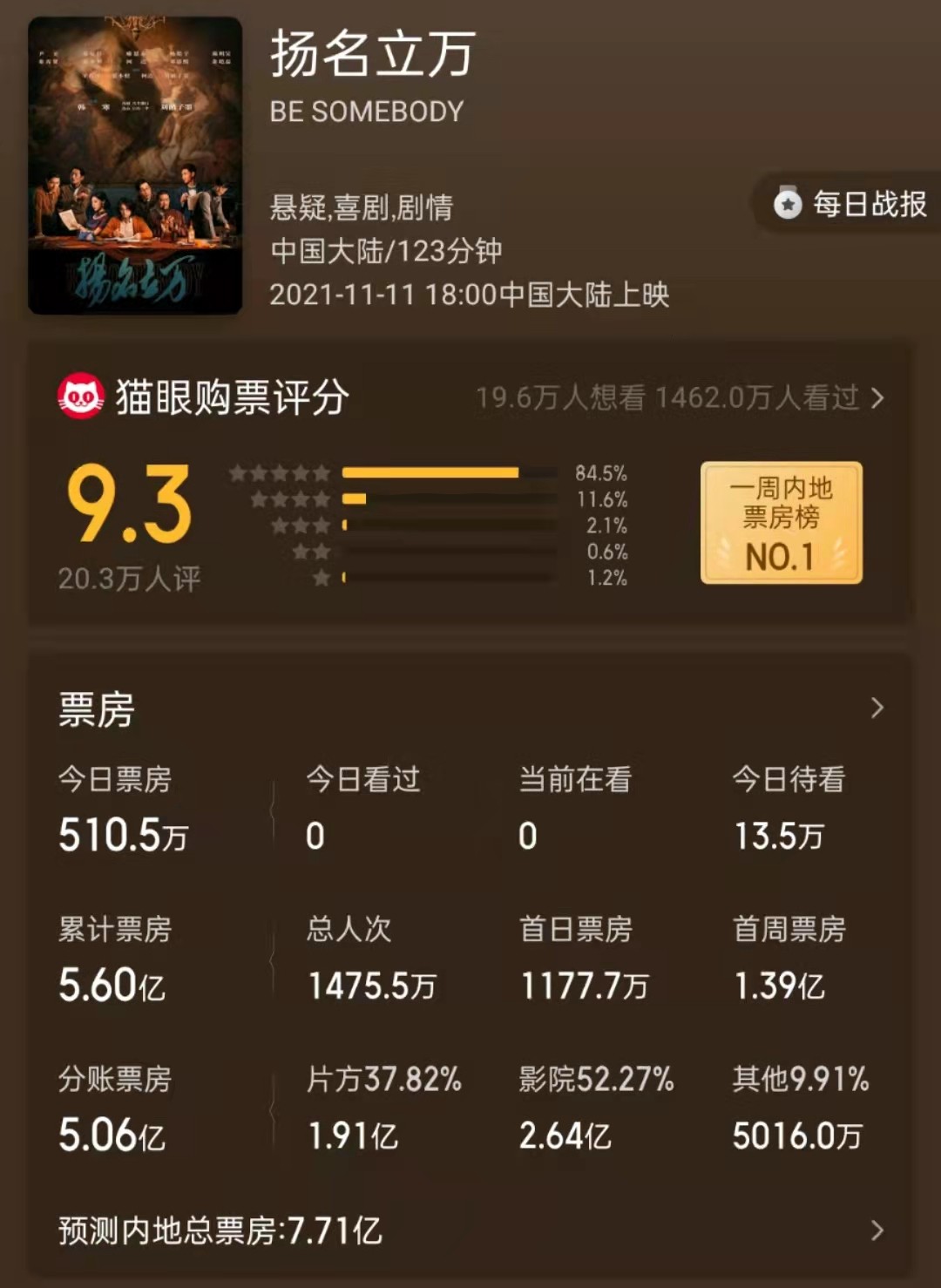This screenshot has height=1288, width=941.
Task: Click the one-star rating star
Action: [321, 577]
